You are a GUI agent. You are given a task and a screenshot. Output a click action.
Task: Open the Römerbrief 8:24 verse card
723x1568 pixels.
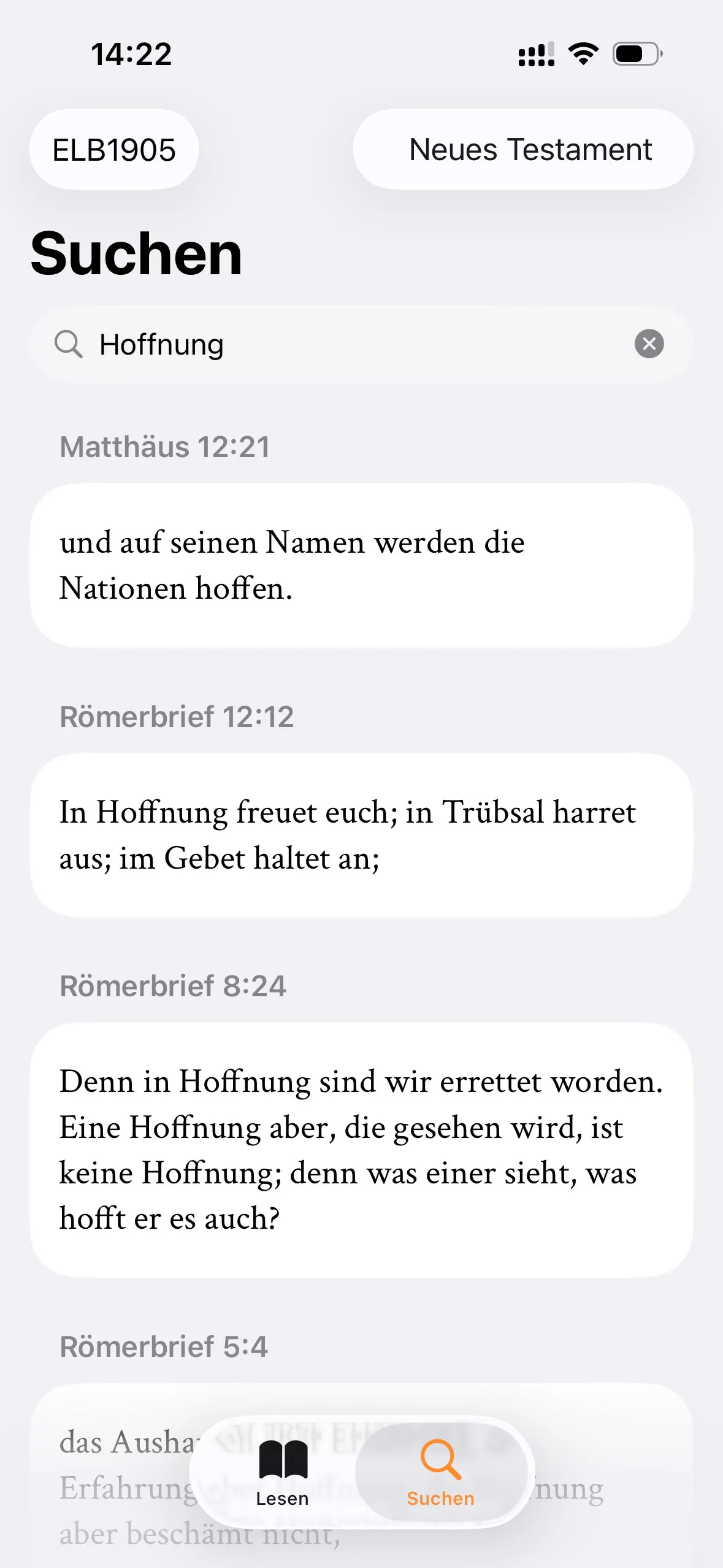pyautogui.click(x=362, y=1150)
